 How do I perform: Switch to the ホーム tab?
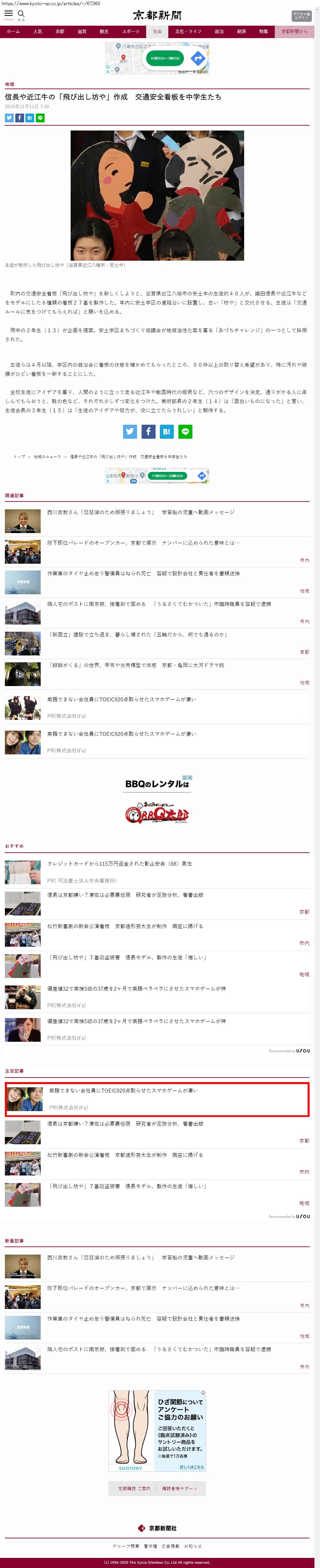pos(13,31)
